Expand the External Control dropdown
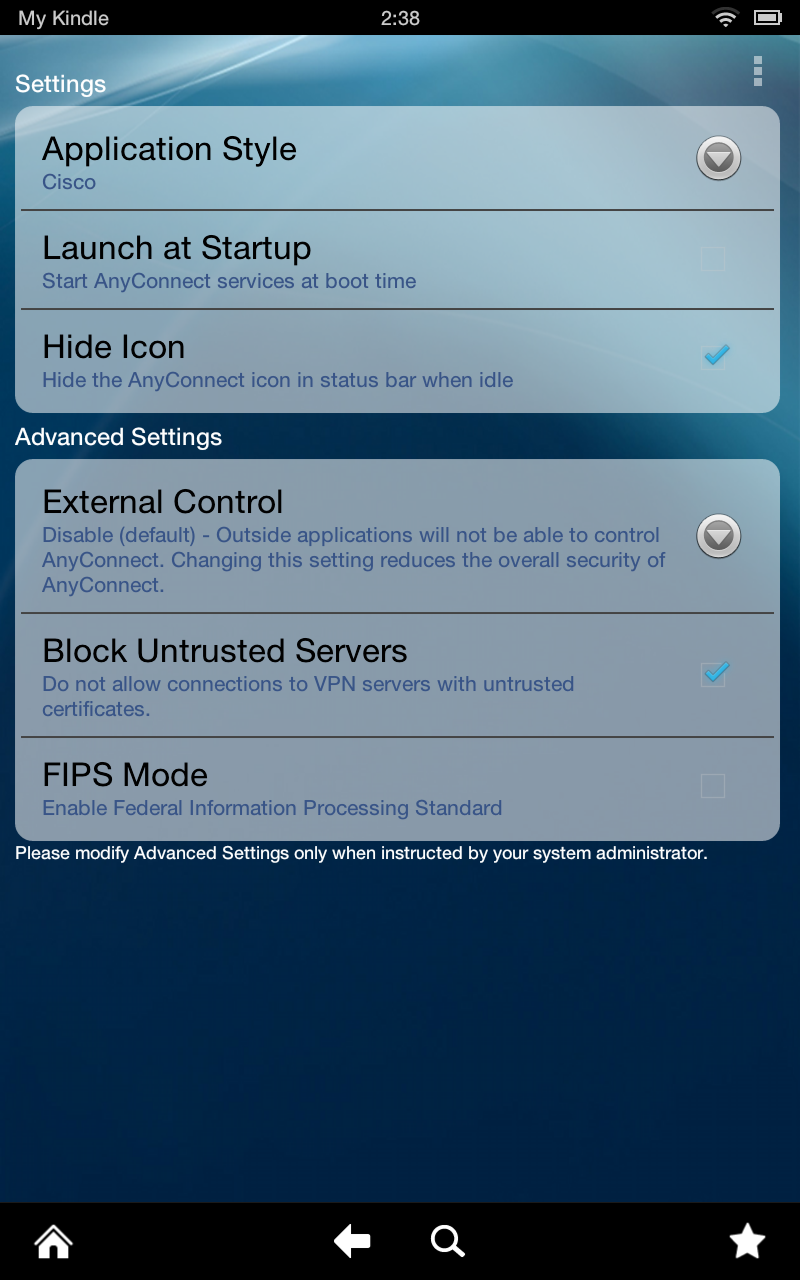This screenshot has height=1280, width=800. (718, 537)
